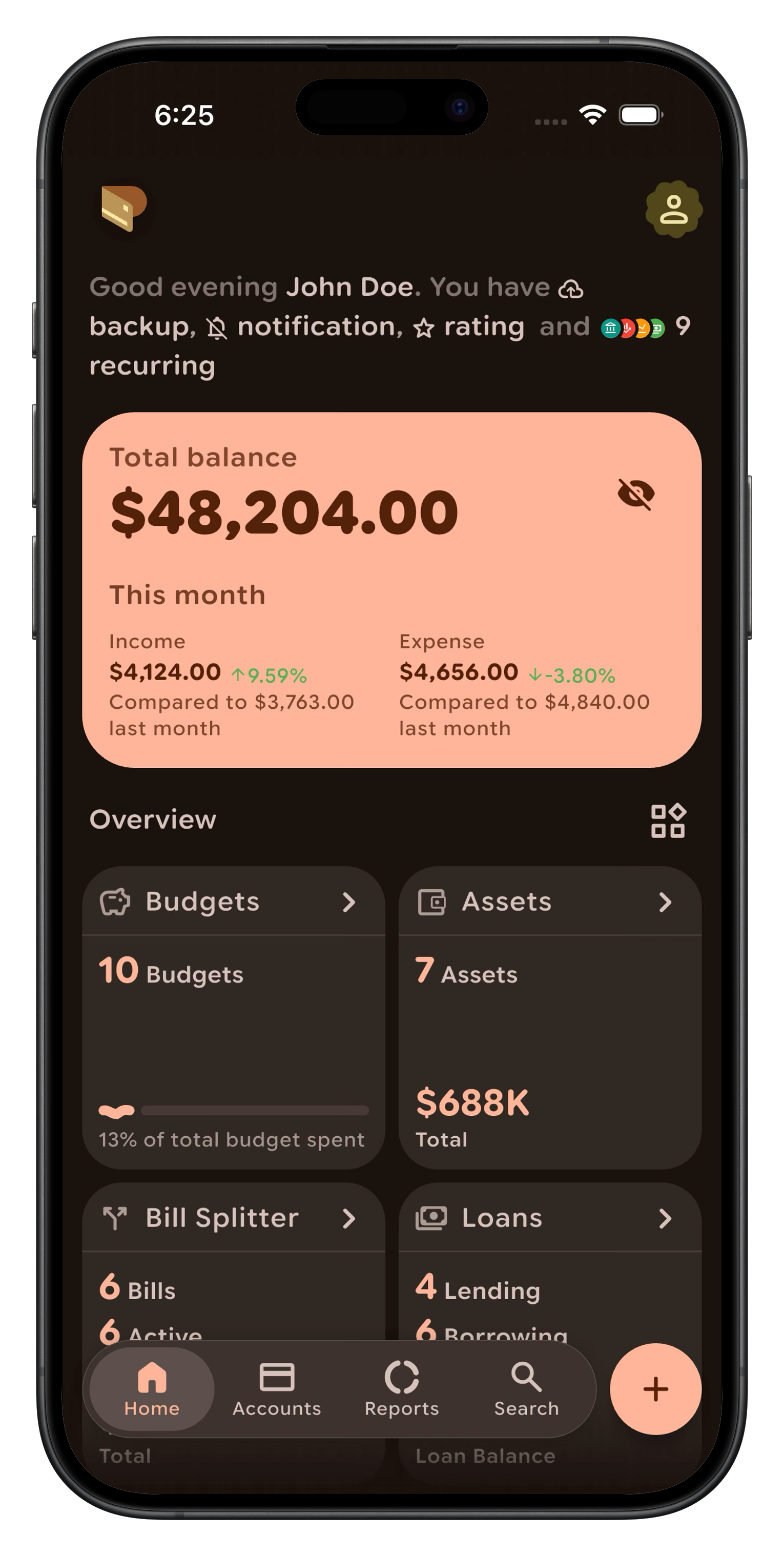This screenshot has height=1556, width=784.
Task: Open the rating reminder link
Action: pos(470,327)
